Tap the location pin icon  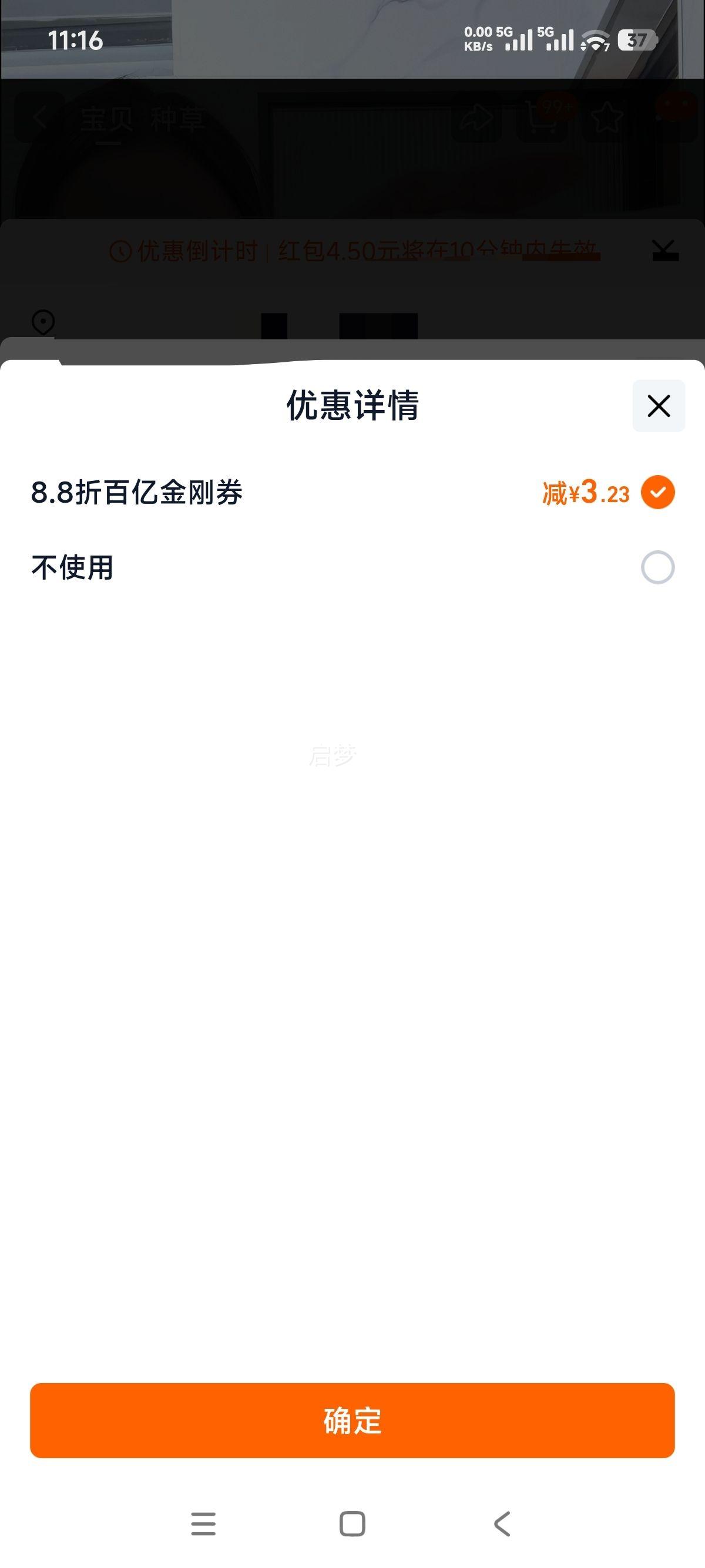tap(43, 322)
